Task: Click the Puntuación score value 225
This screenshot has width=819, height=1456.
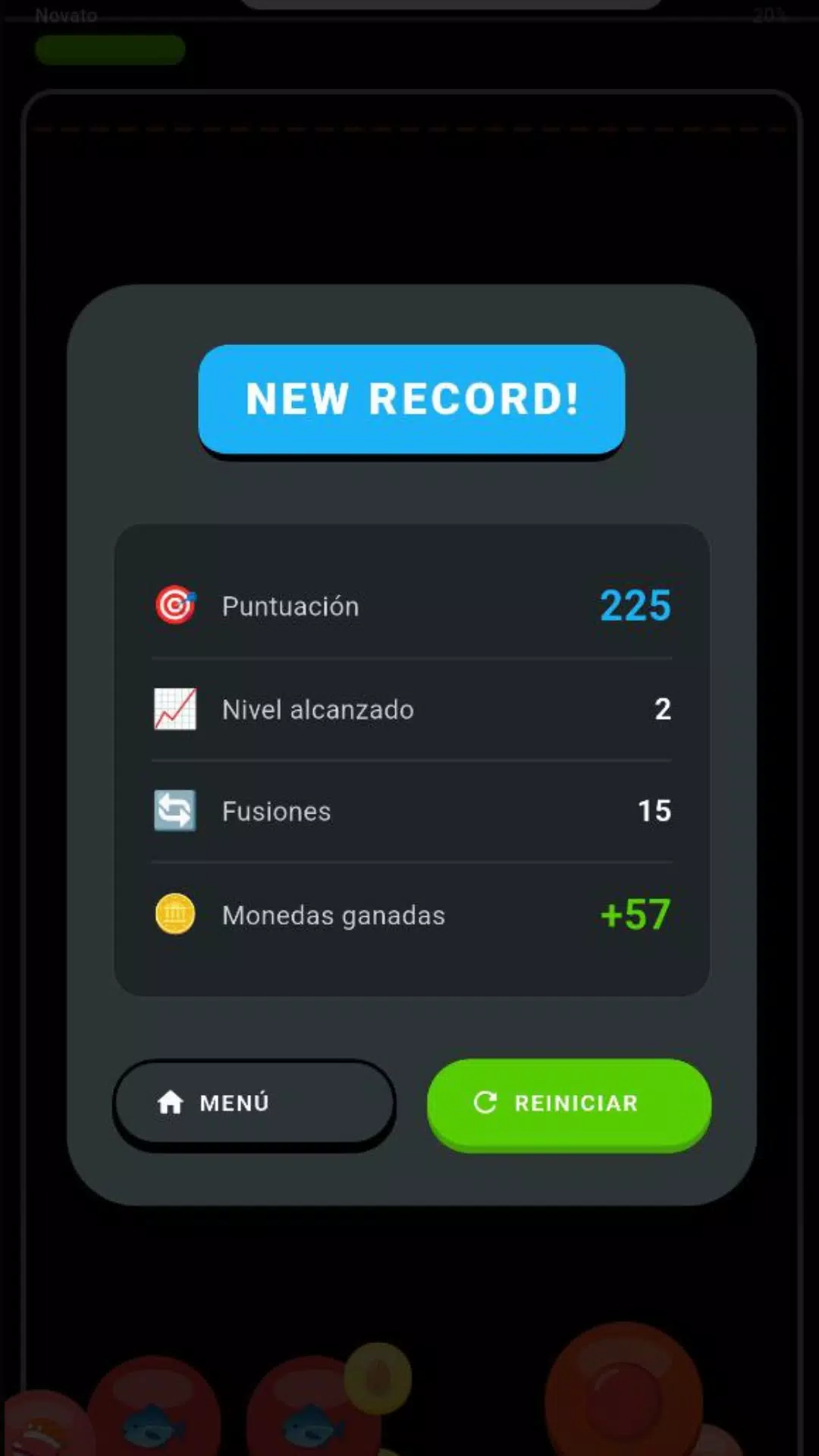Action: coord(635,605)
